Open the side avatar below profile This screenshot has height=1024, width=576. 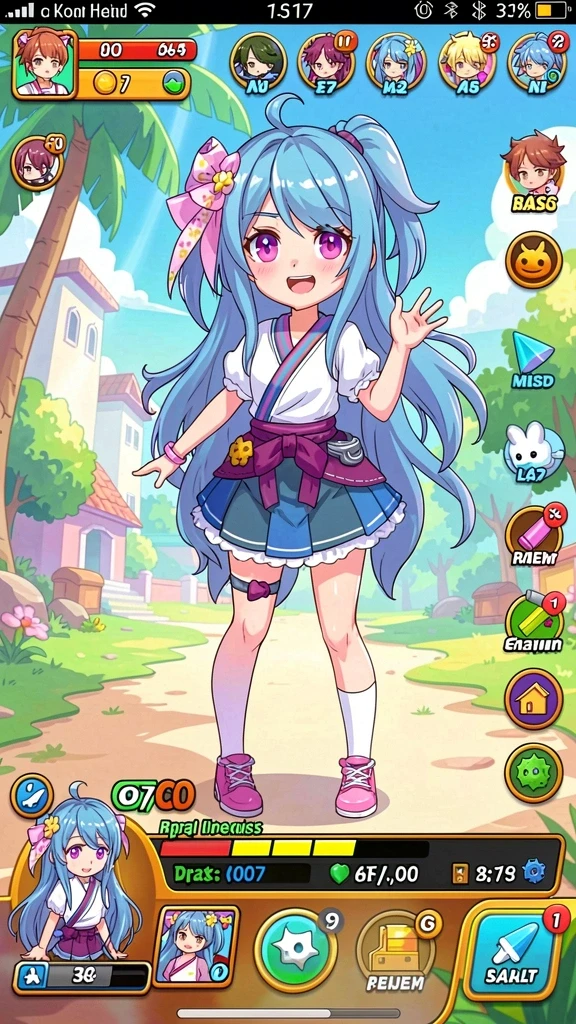click(x=37, y=163)
